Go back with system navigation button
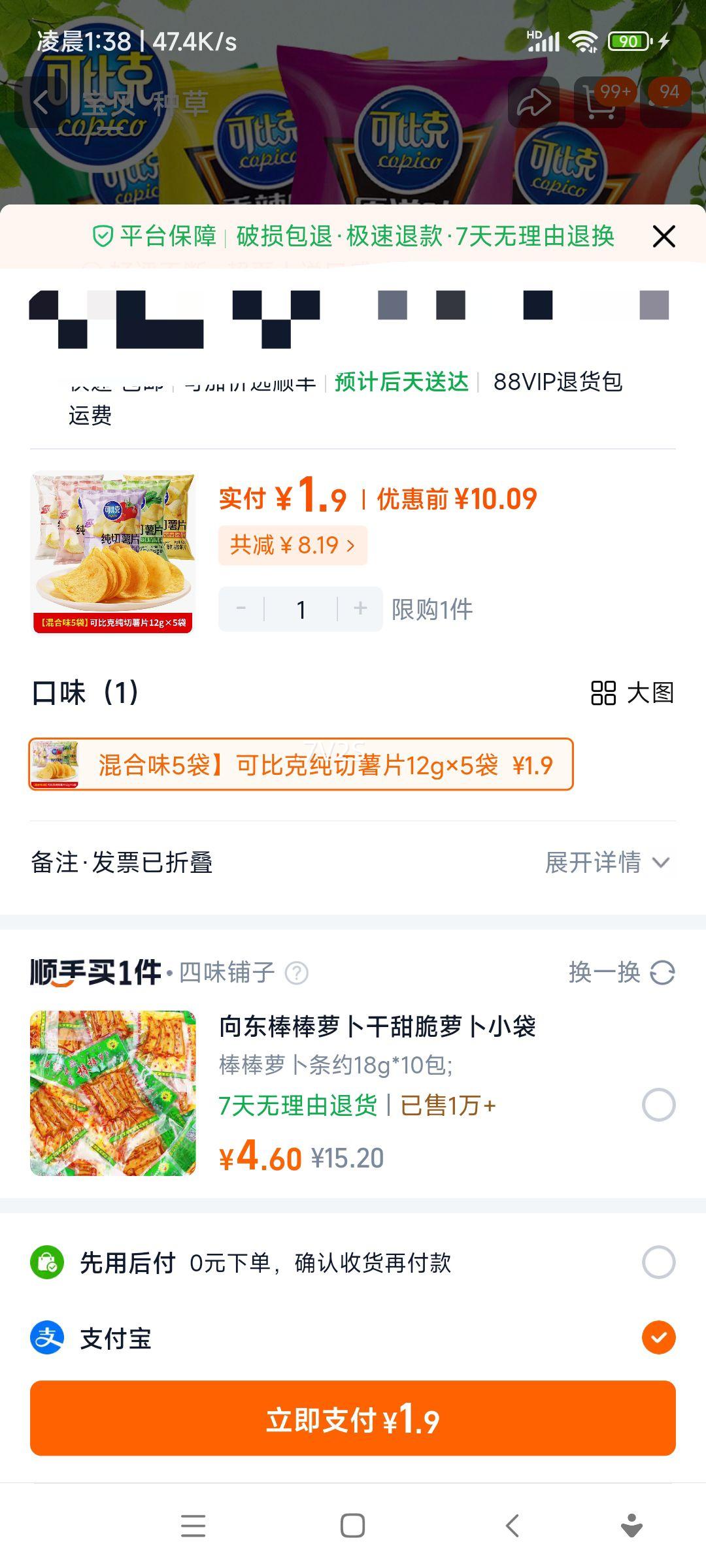This screenshot has height=1568, width=706. (x=513, y=1526)
